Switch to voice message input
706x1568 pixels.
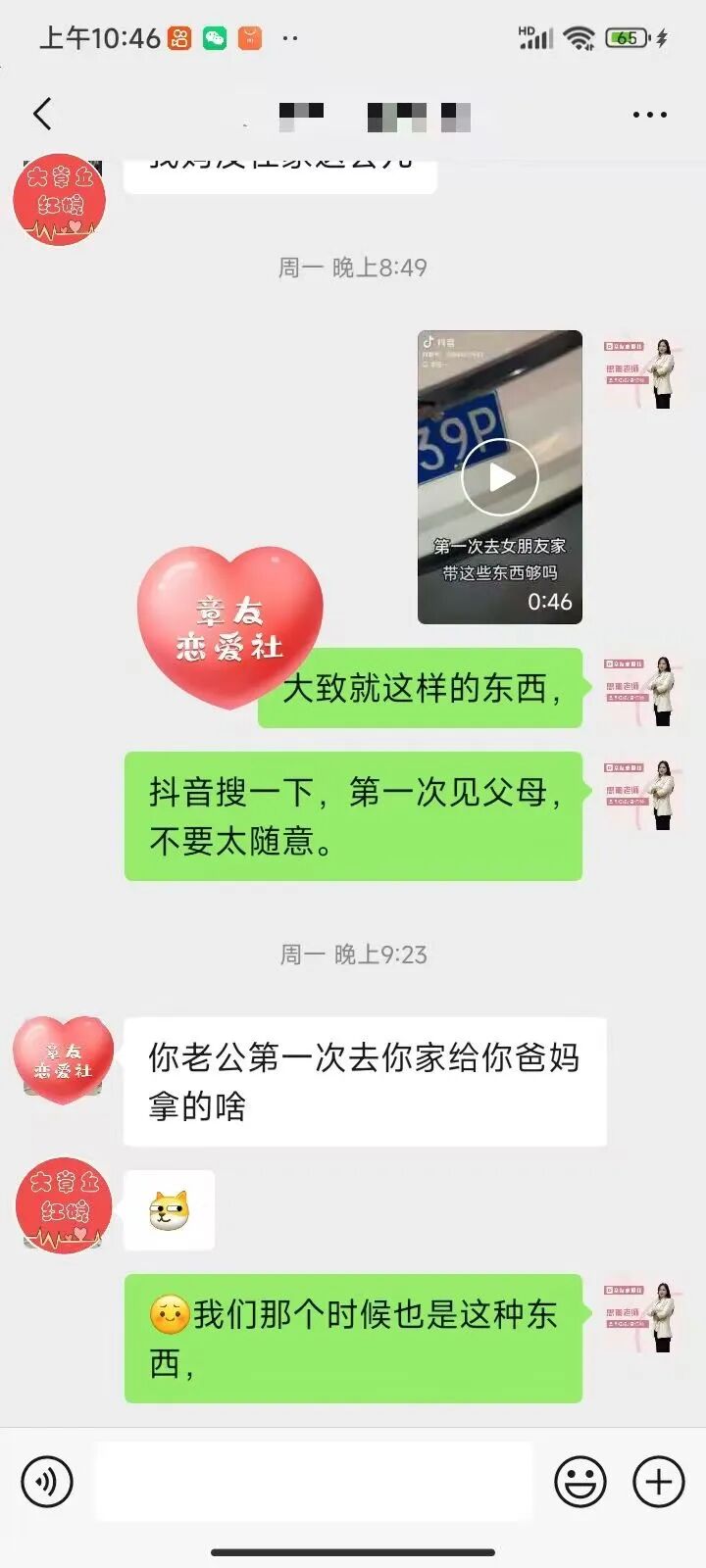click(x=47, y=1481)
